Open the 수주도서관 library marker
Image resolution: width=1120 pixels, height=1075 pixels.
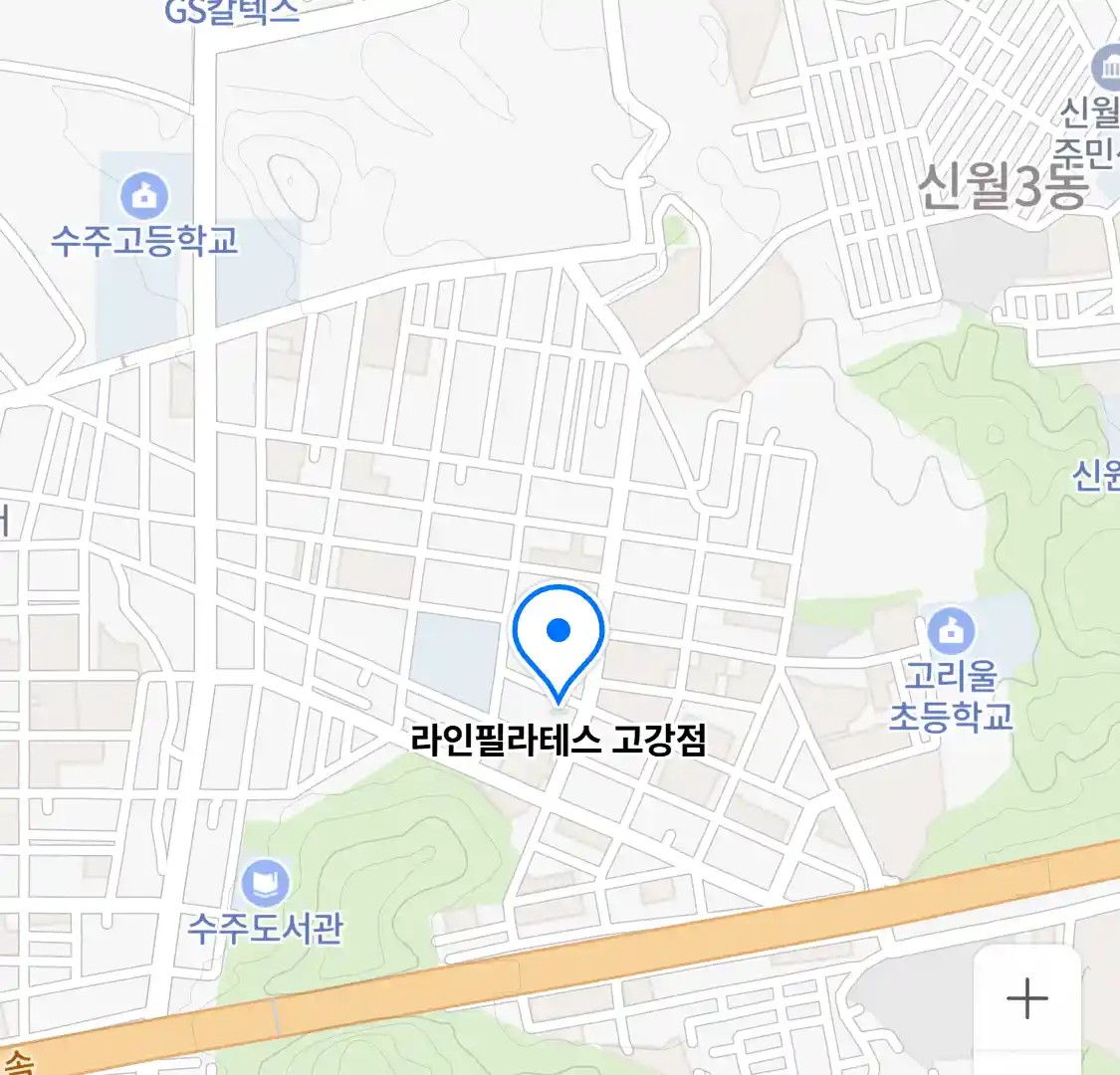click(x=265, y=882)
